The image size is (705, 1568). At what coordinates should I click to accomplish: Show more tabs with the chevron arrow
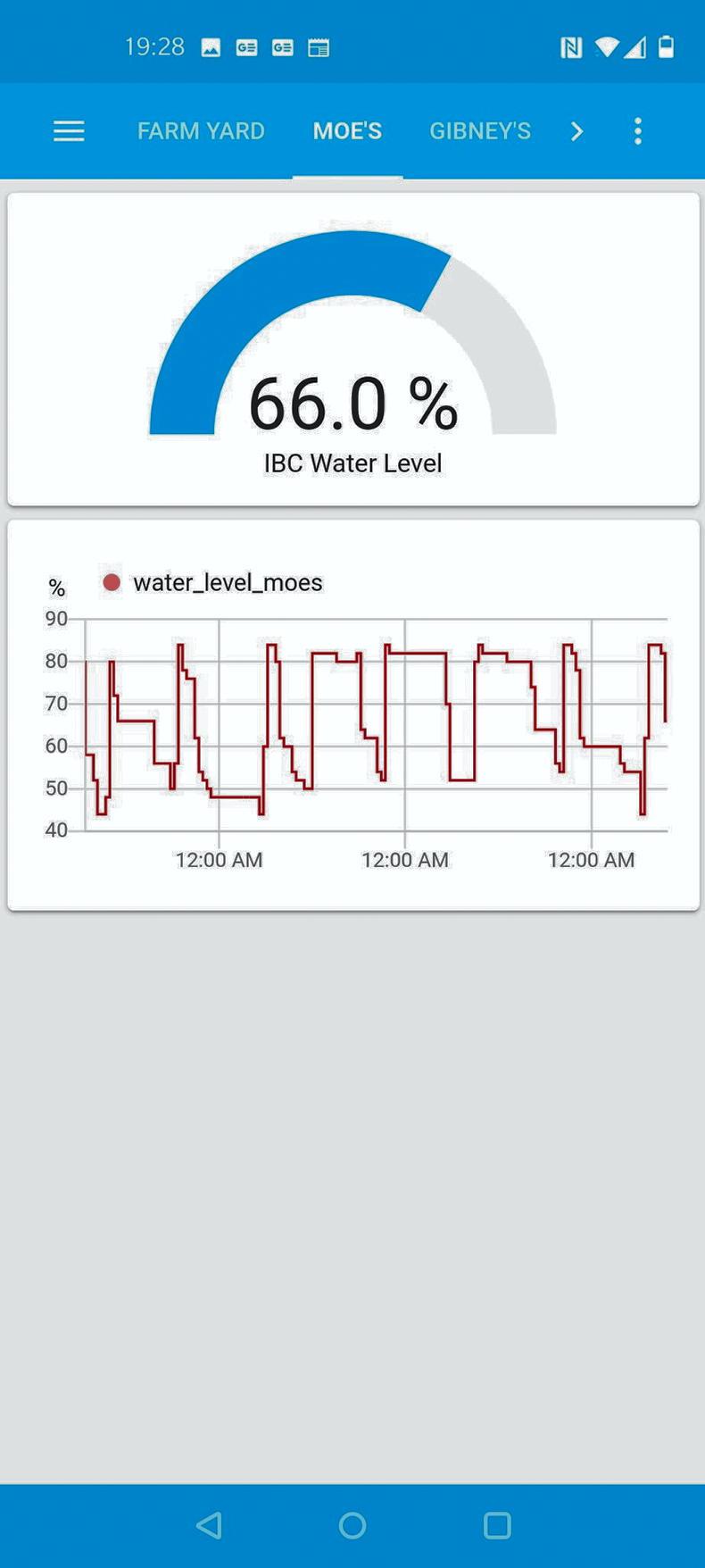pos(577,131)
